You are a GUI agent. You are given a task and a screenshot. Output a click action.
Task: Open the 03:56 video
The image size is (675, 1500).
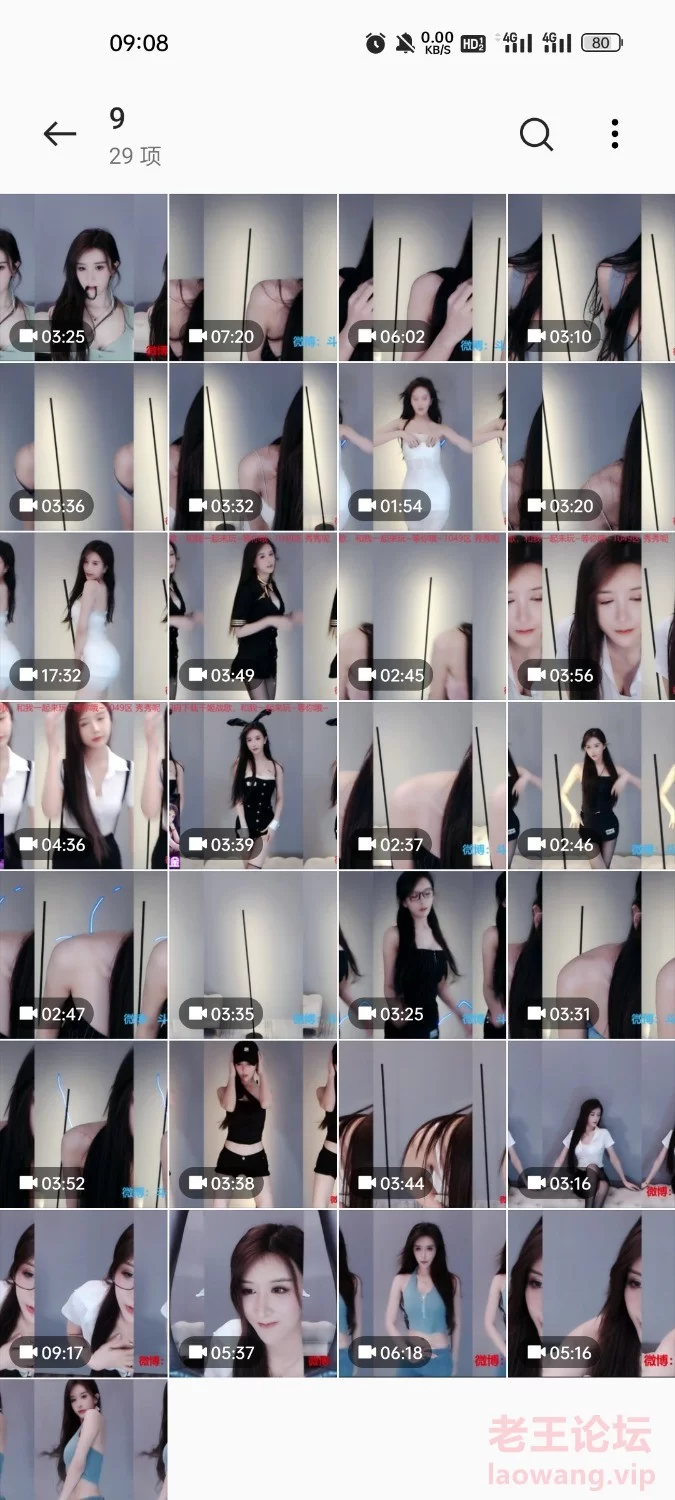(591, 615)
